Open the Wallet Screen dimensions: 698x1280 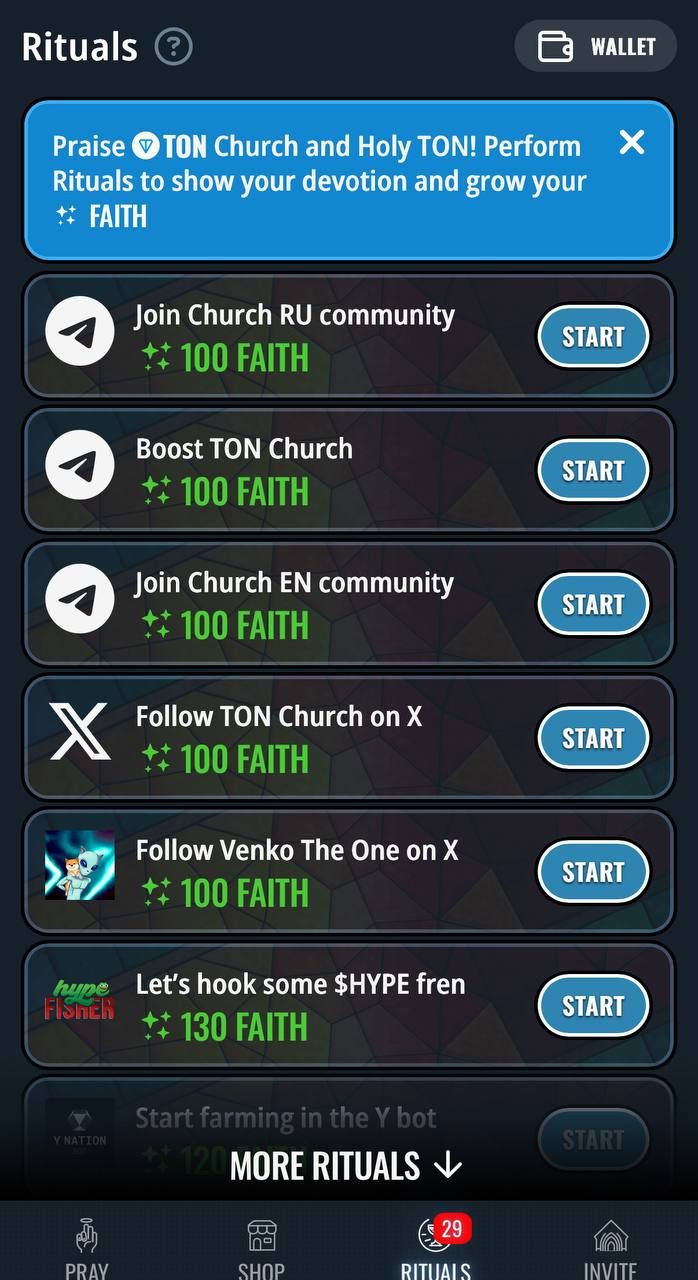tap(596, 47)
